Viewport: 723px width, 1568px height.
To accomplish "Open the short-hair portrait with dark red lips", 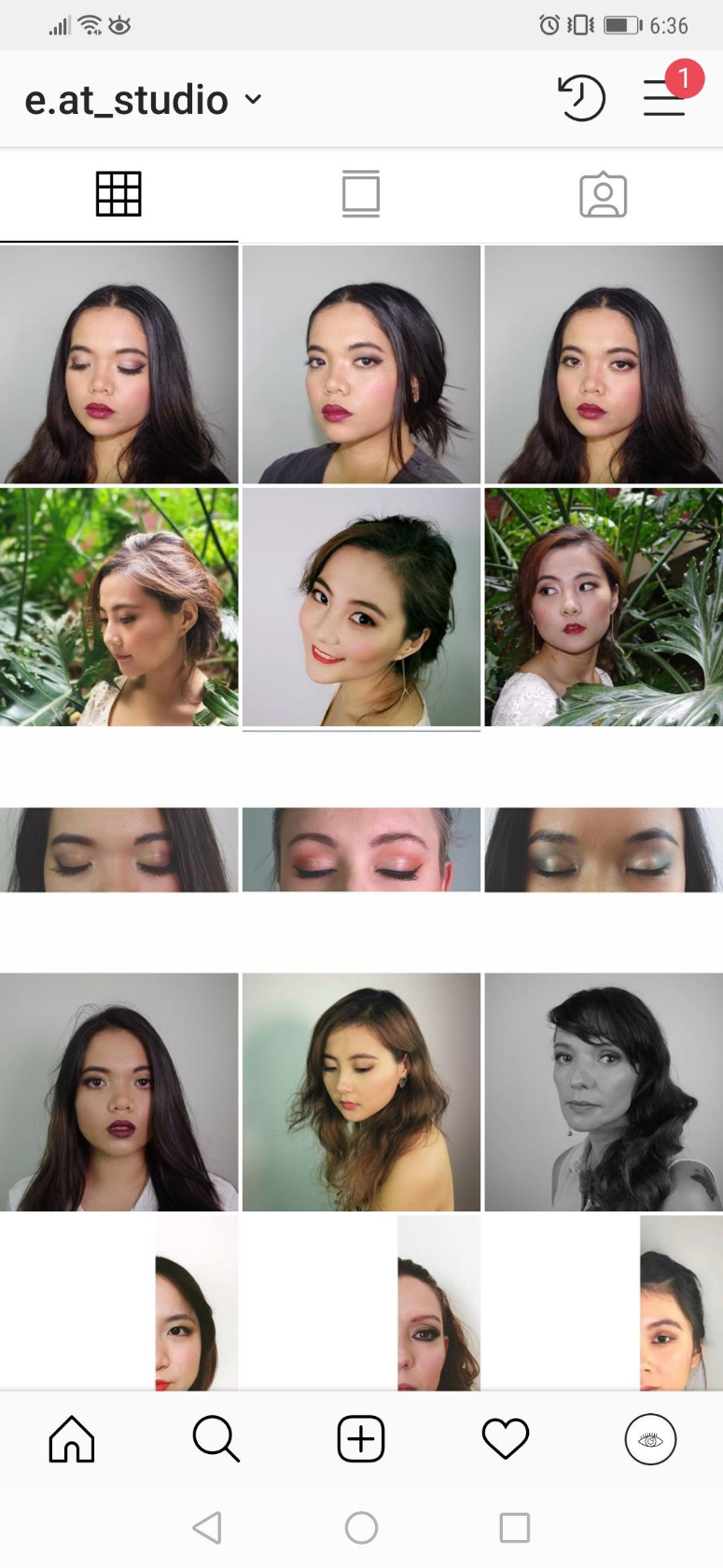I will click(x=361, y=364).
